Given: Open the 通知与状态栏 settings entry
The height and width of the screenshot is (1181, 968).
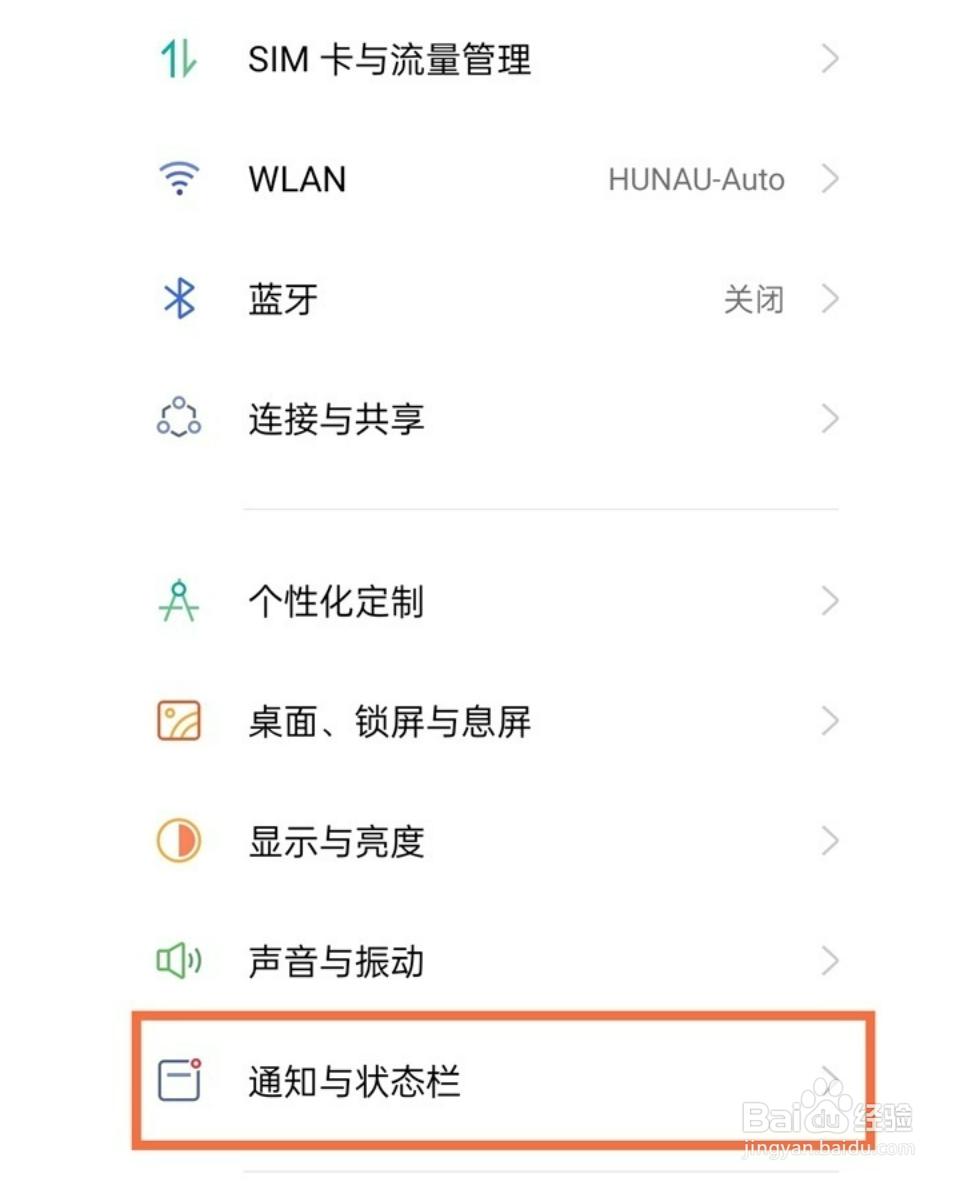Looking at the screenshot, I should (400, 1081).
